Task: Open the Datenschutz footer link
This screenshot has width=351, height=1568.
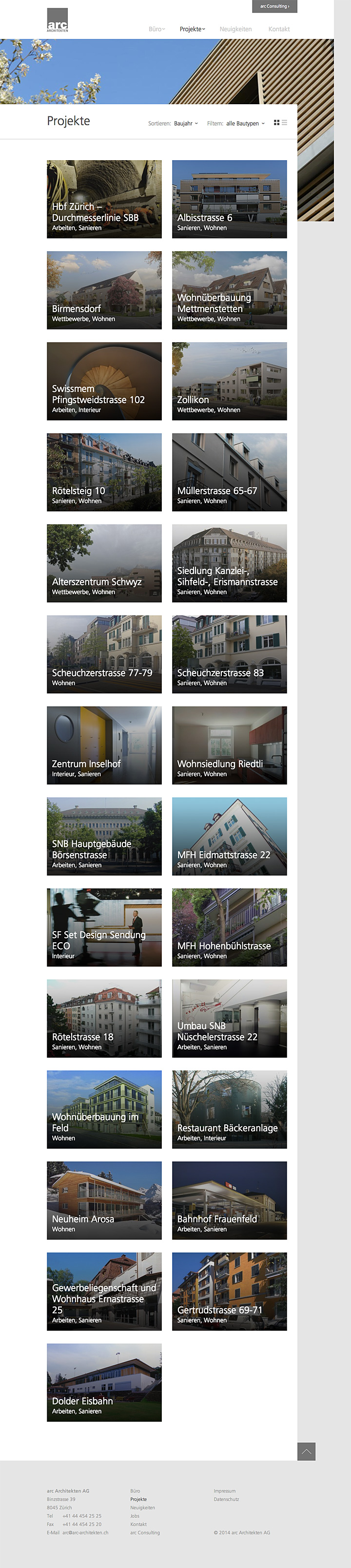Action: tap(226, 1499)
